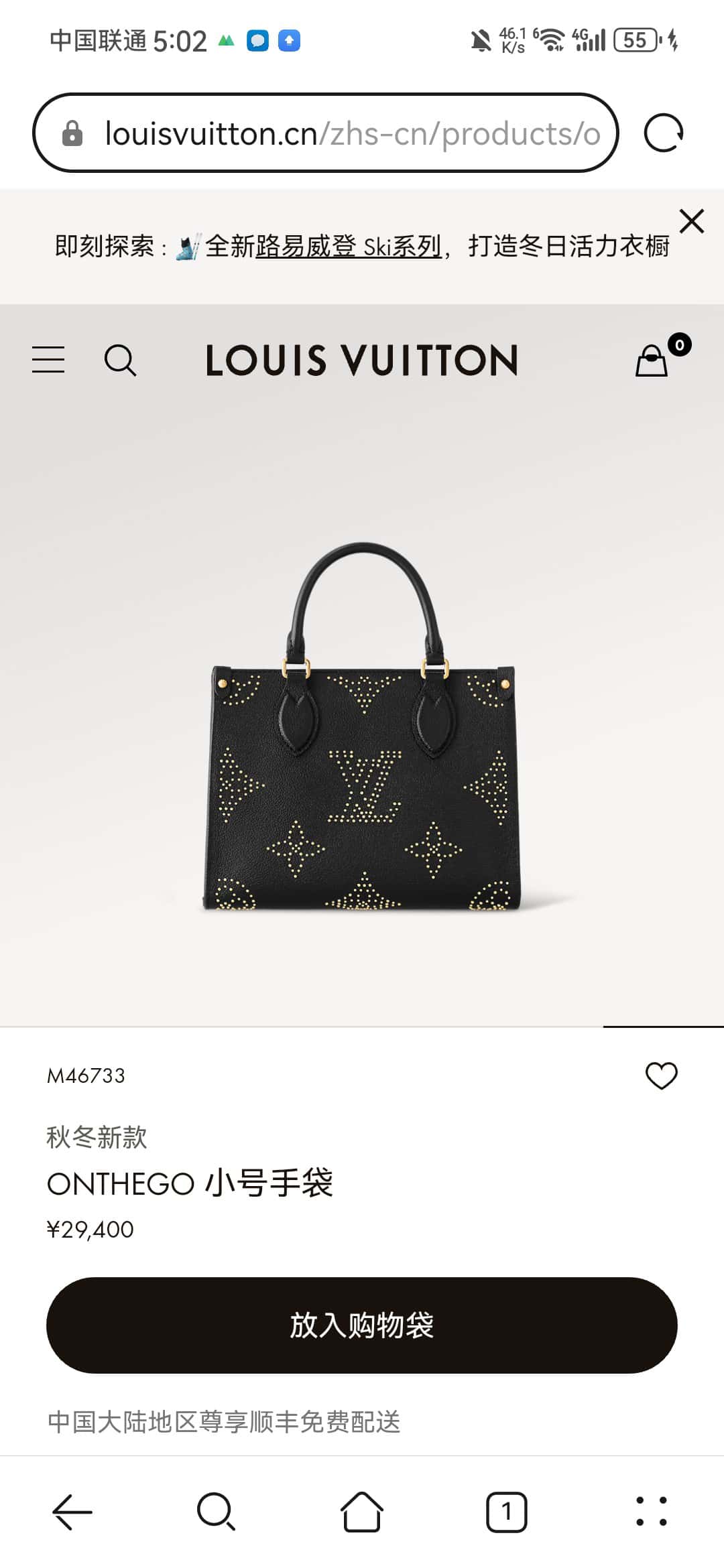Go back with the browser back arrow
724x1568 pixels.
72,1512
